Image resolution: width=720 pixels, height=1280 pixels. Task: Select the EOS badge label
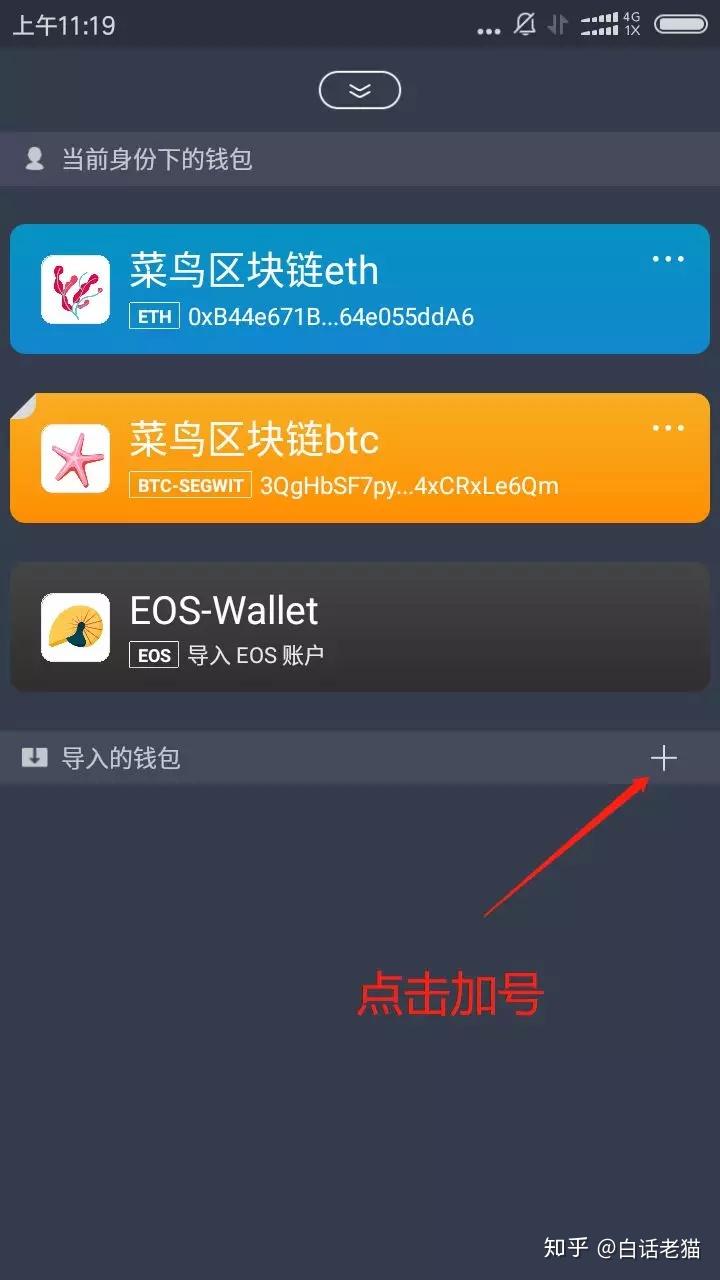pos(152,657)
